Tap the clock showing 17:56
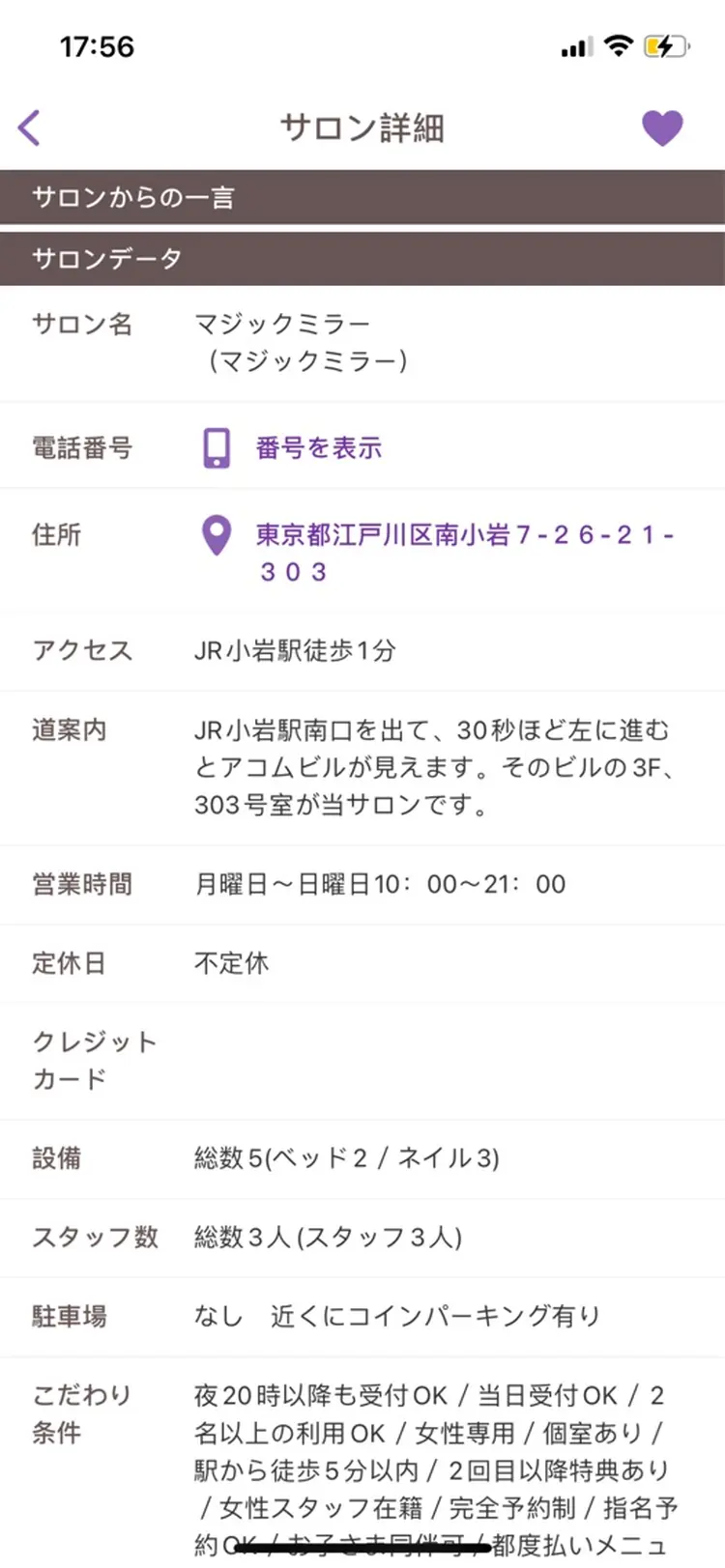This screenshot has width=725, height=1568. point(97,45)
